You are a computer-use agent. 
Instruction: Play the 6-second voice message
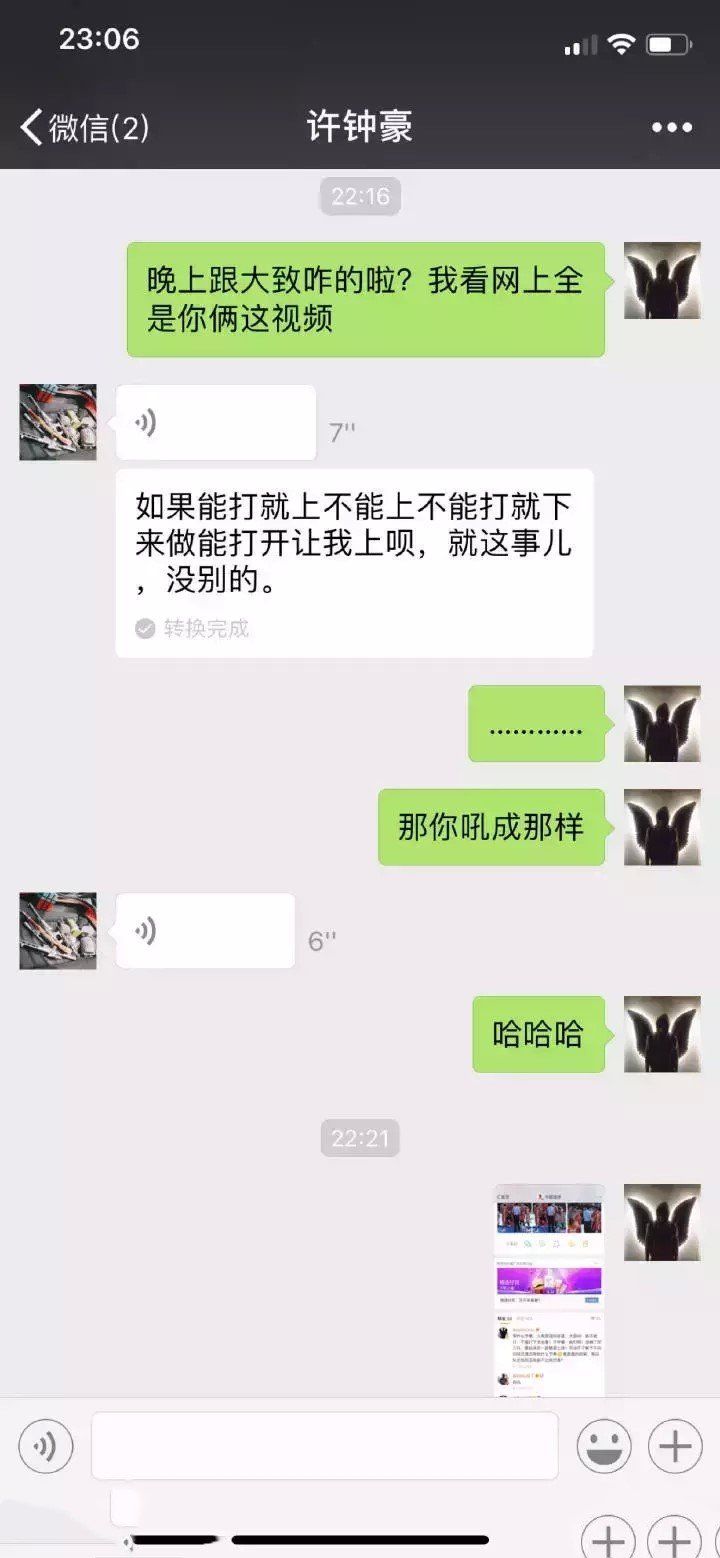click(205, 931)
